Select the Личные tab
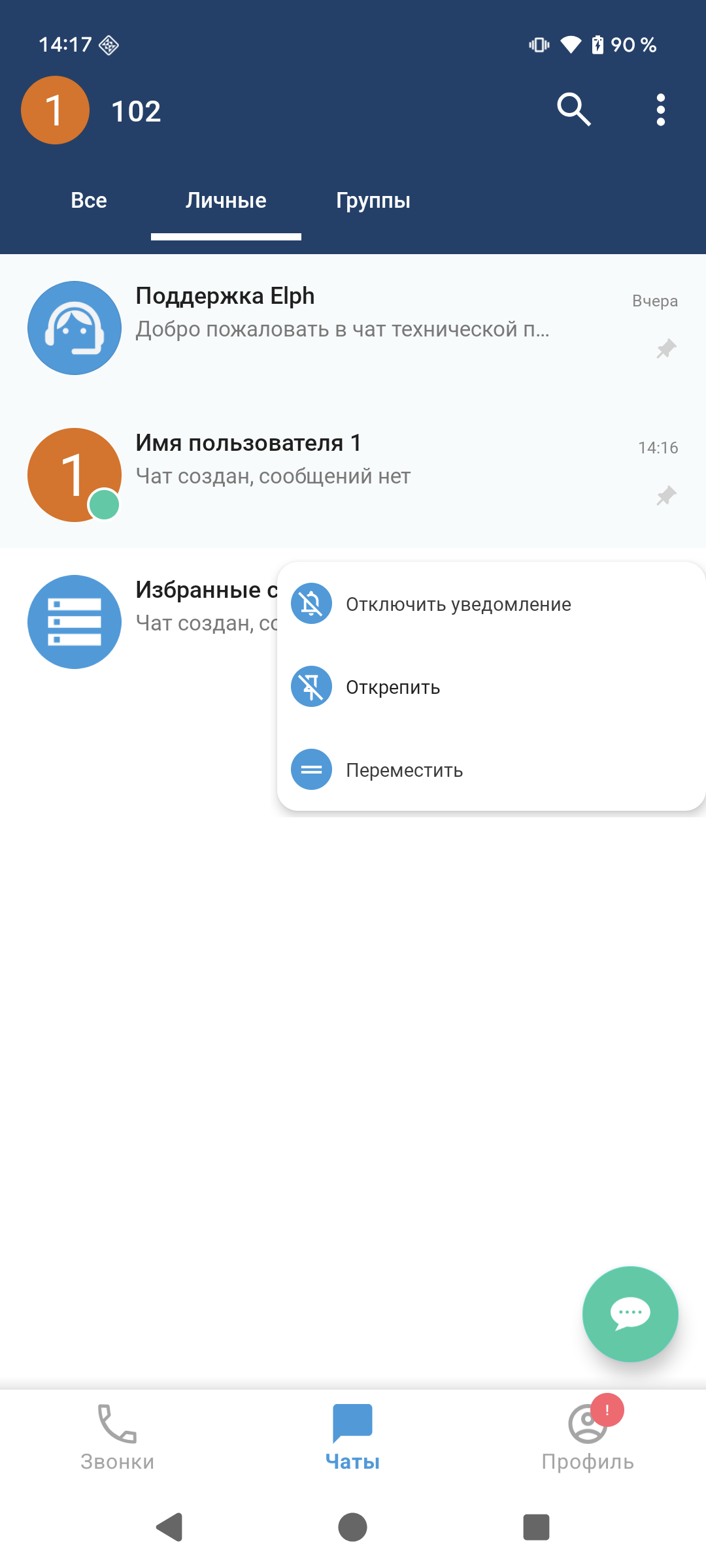Viewport: 706px width, 1568px height. pos(226,200)
